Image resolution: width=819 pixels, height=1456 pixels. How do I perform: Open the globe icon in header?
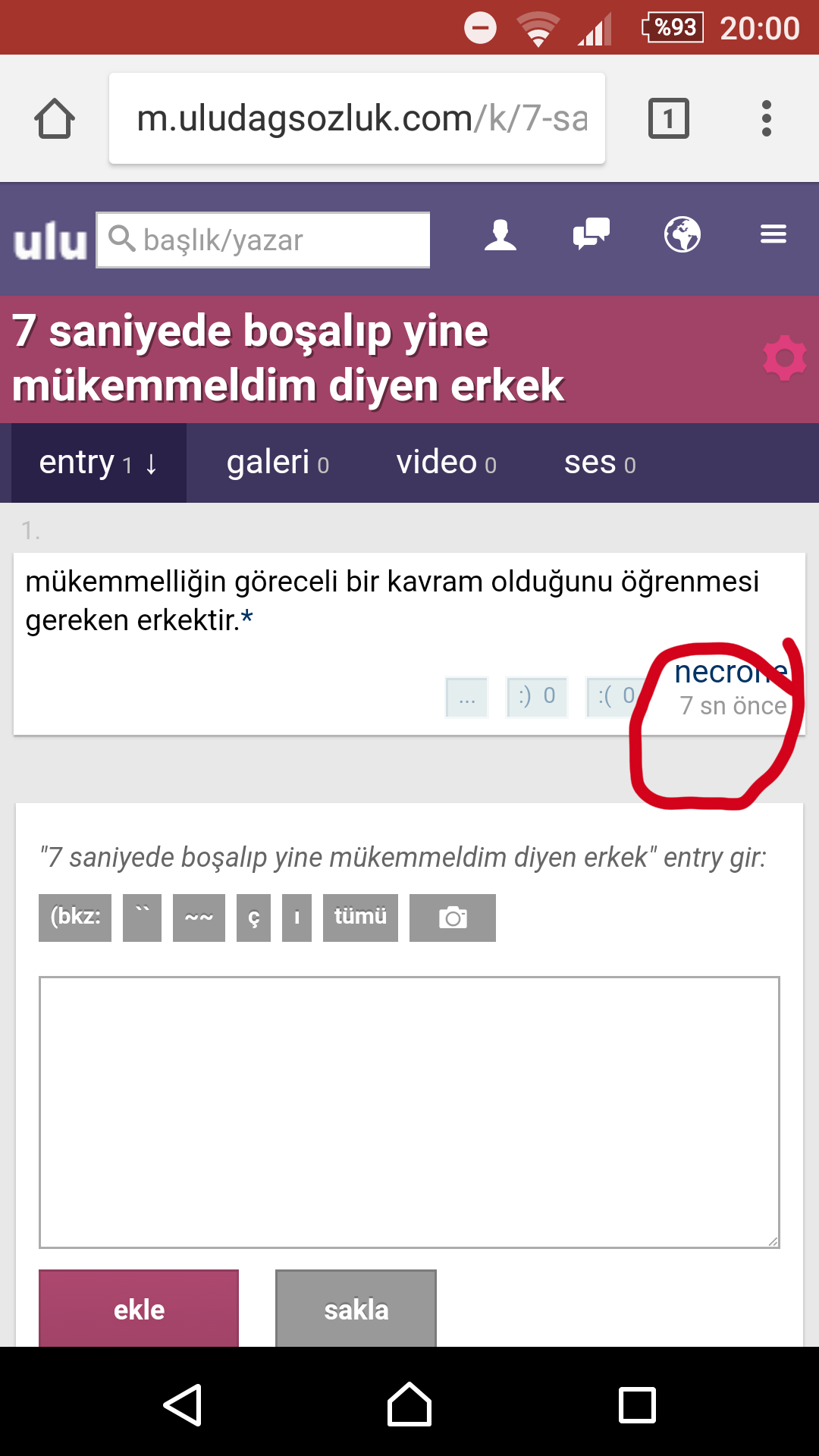click(682, 234)
